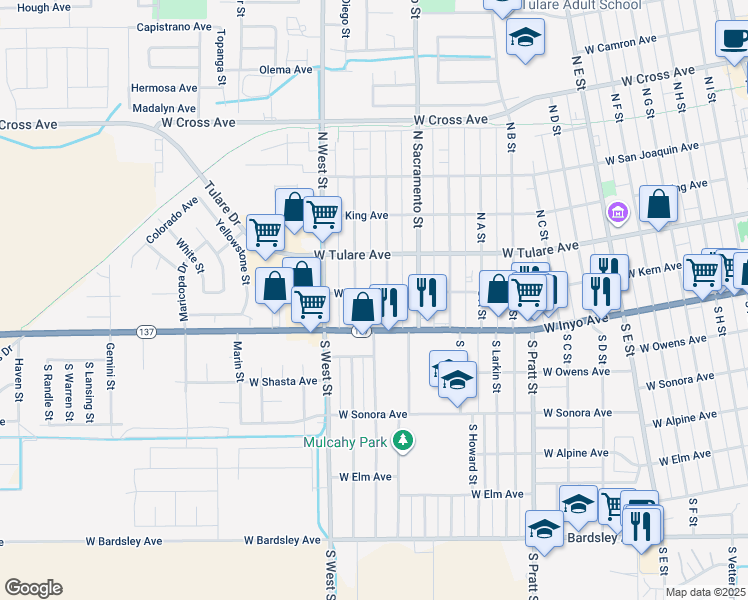Select the shopping cart marker on King Ave
Viewport: 748px width, 600px height.
pyautogui.click(x=322, y=213)
